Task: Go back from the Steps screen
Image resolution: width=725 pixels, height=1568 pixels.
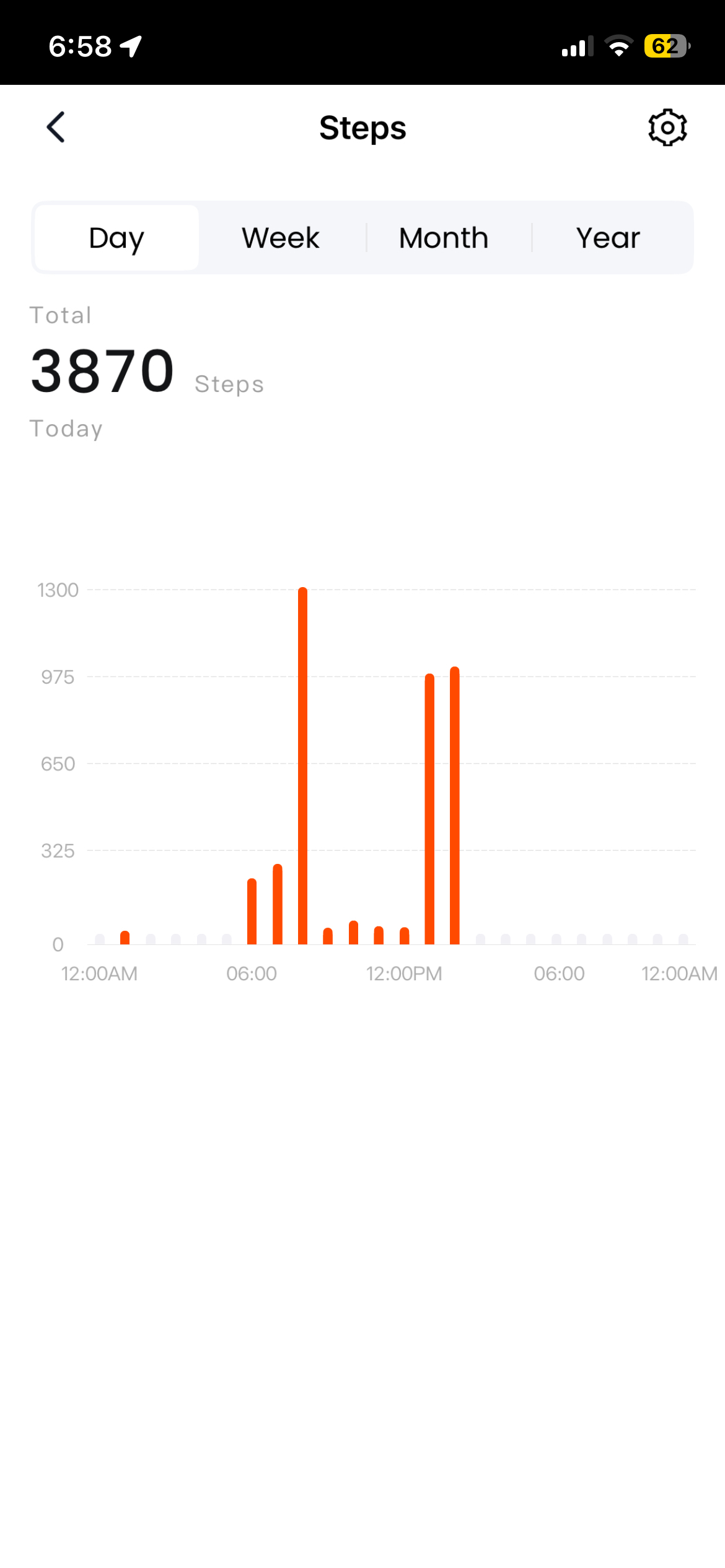Action: coord(56,128)
